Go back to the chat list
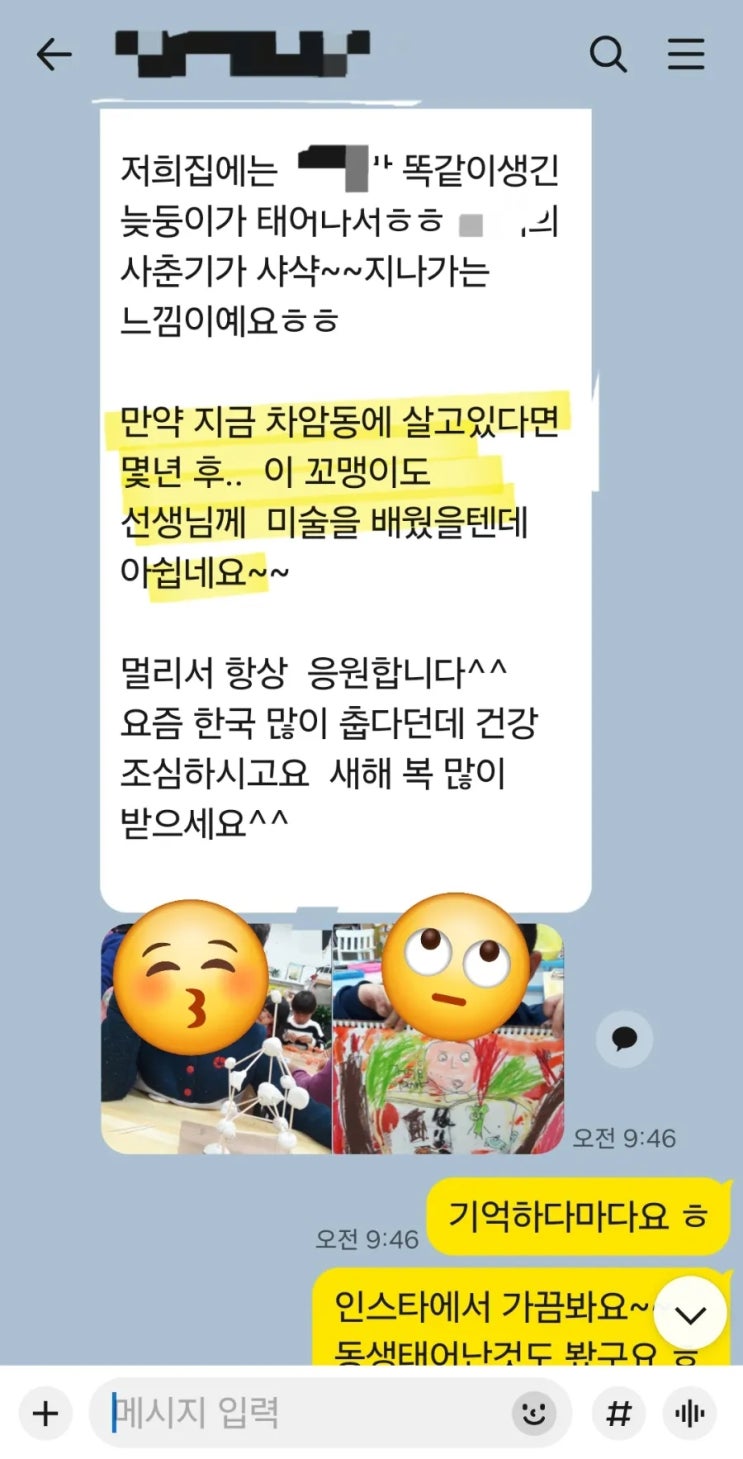 pos(54,55)
